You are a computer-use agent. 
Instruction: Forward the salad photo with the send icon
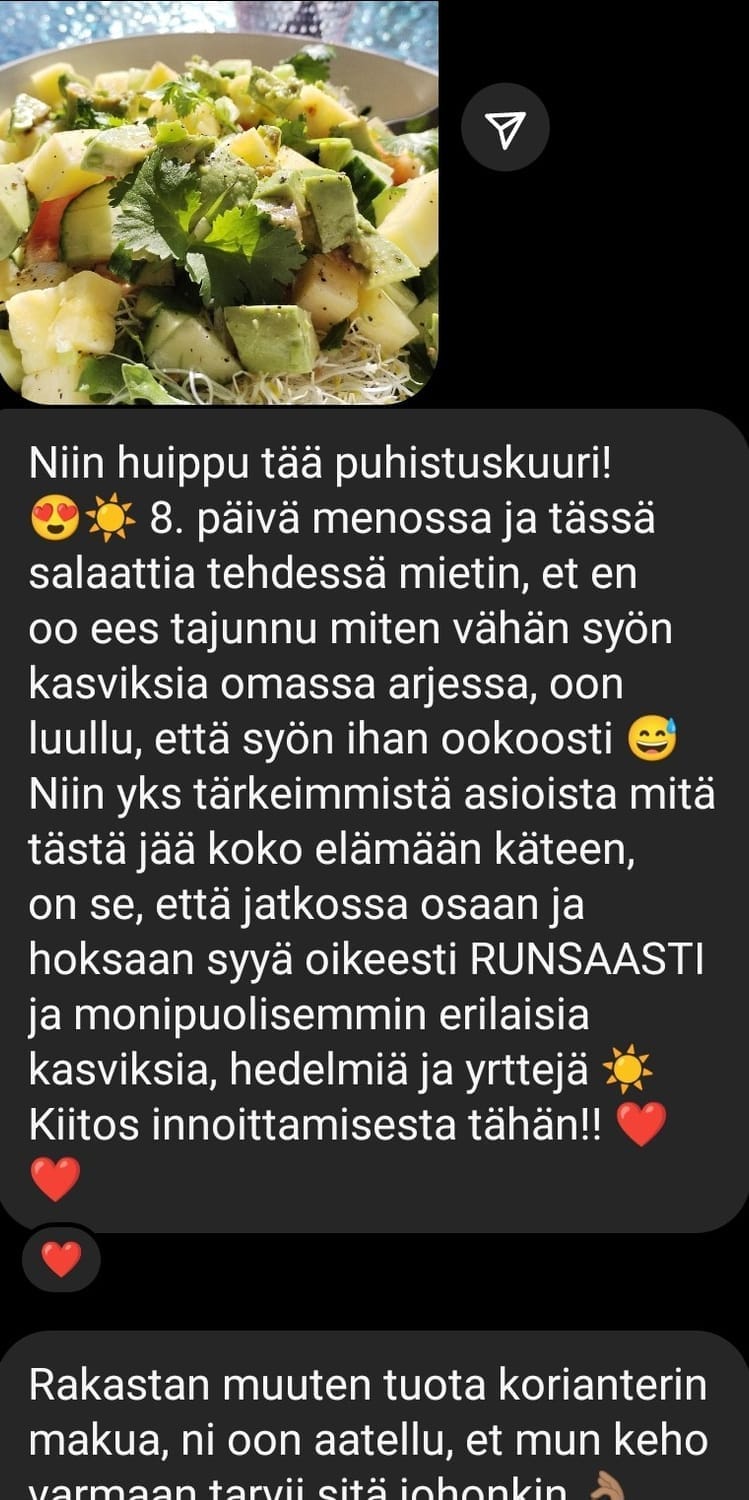[x=506, y=127]
